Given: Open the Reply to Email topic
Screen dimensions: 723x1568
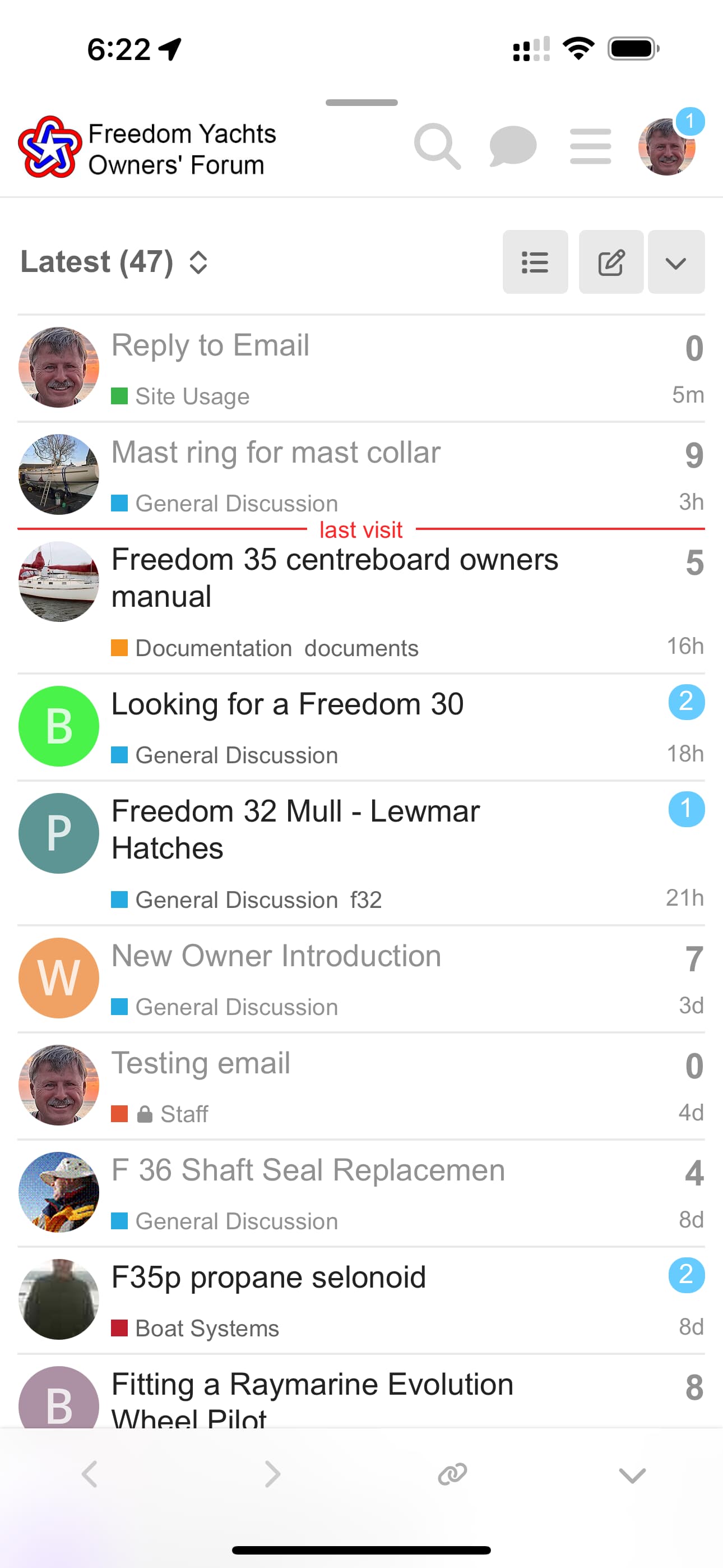Looking at the screenshot, I should point(211,345).
